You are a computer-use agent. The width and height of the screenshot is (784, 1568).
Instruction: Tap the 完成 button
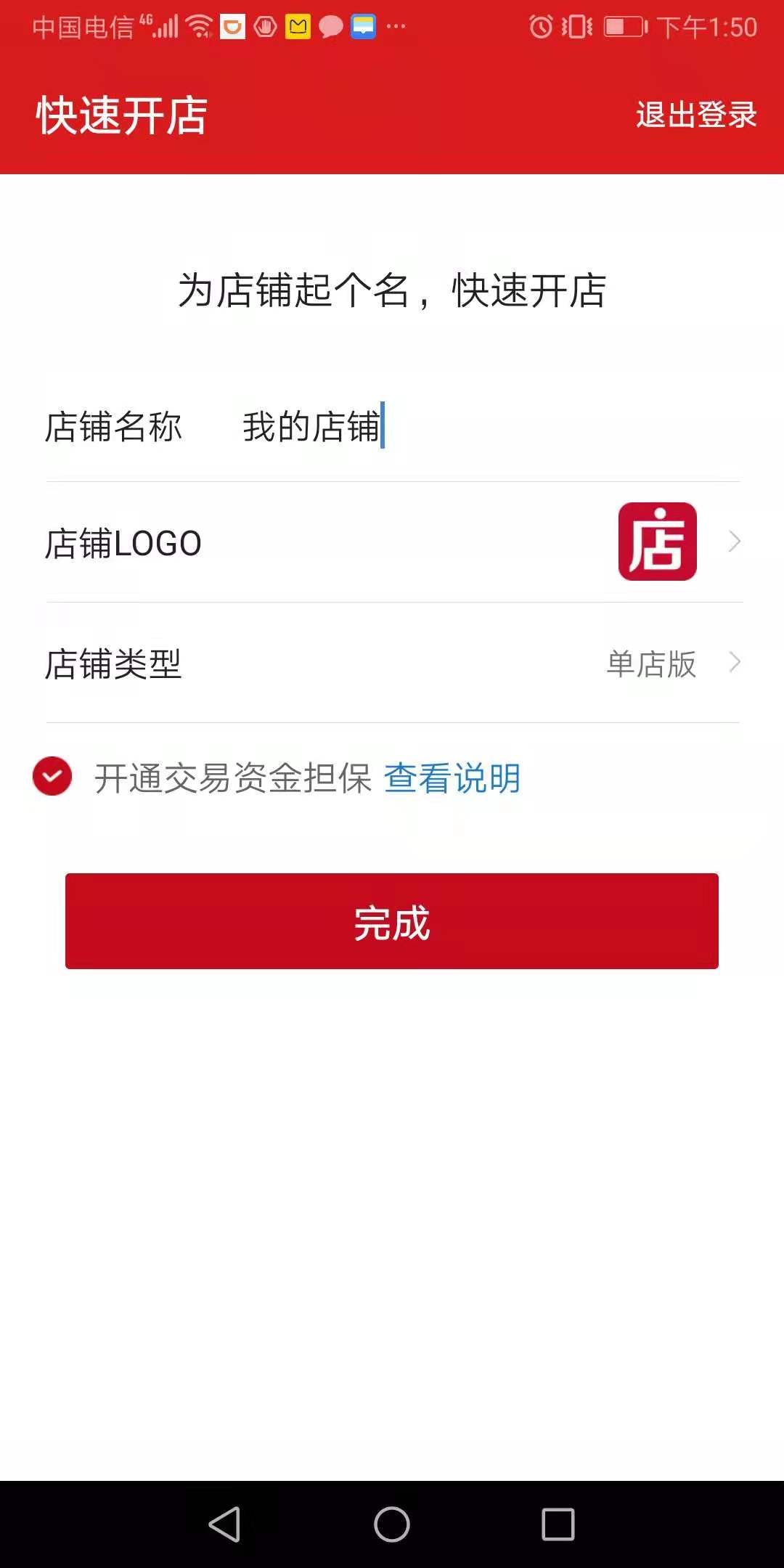coord(392,921)
